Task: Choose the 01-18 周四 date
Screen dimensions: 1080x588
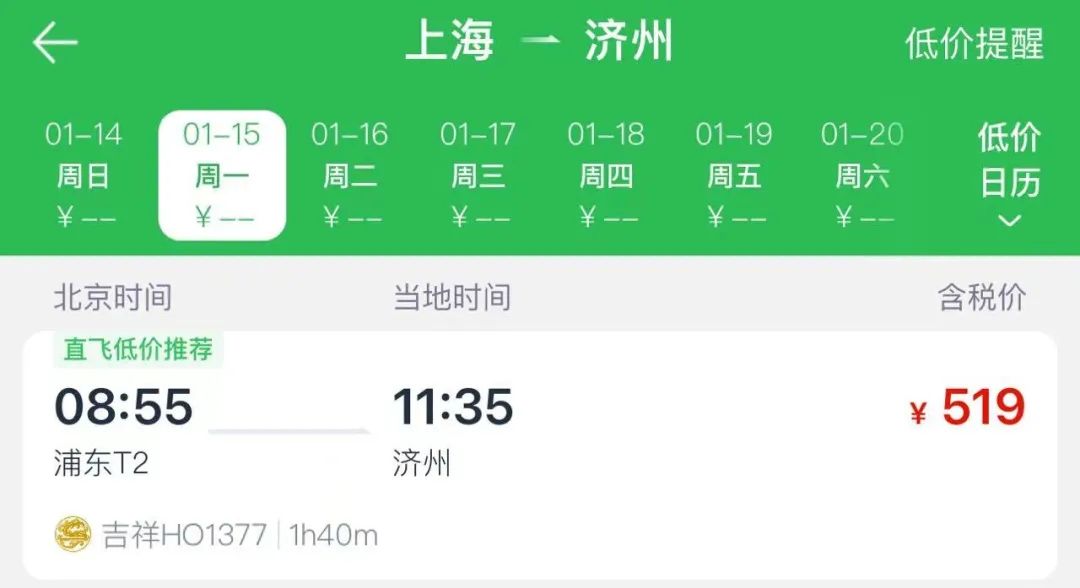Action: (606, 175)
